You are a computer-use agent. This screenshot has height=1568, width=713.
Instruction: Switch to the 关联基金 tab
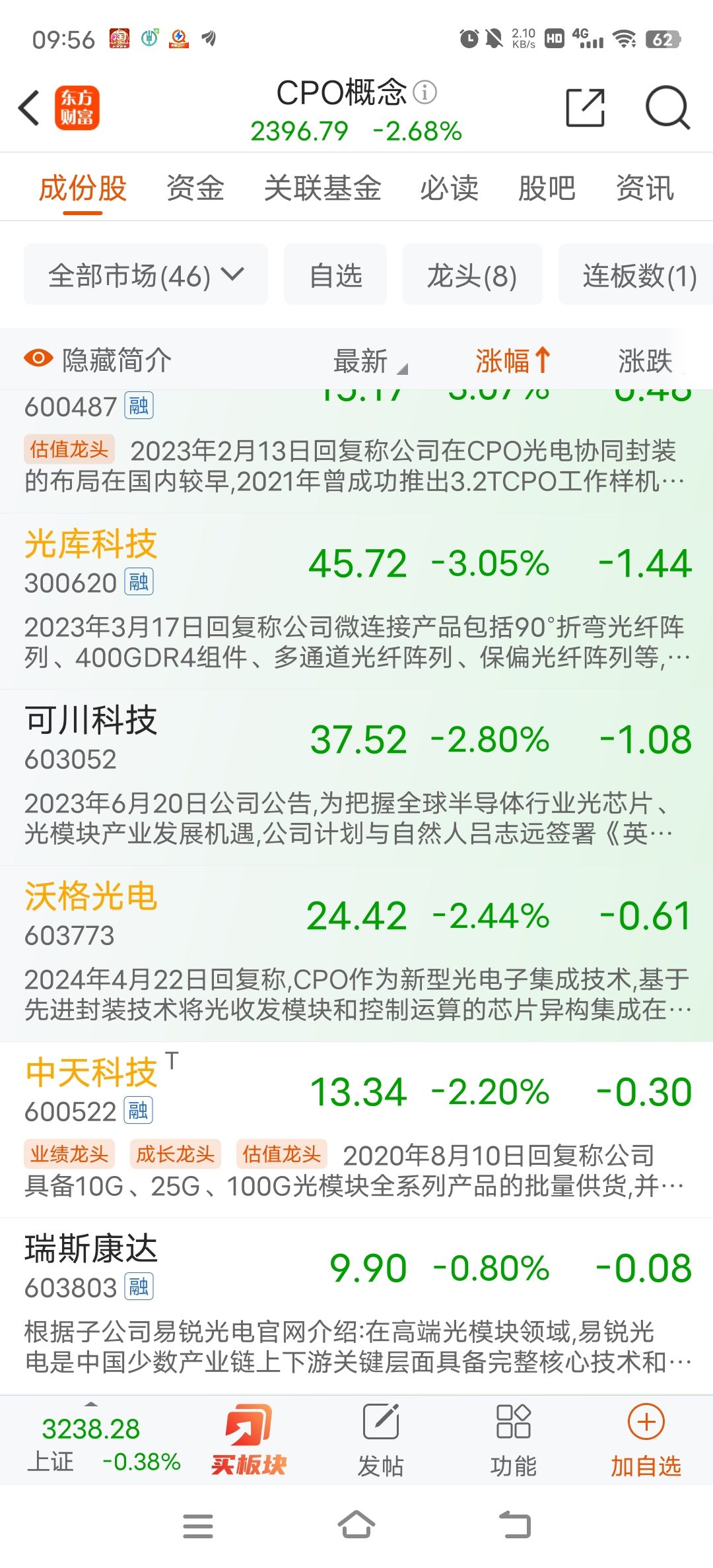click(x=322, y=188)
